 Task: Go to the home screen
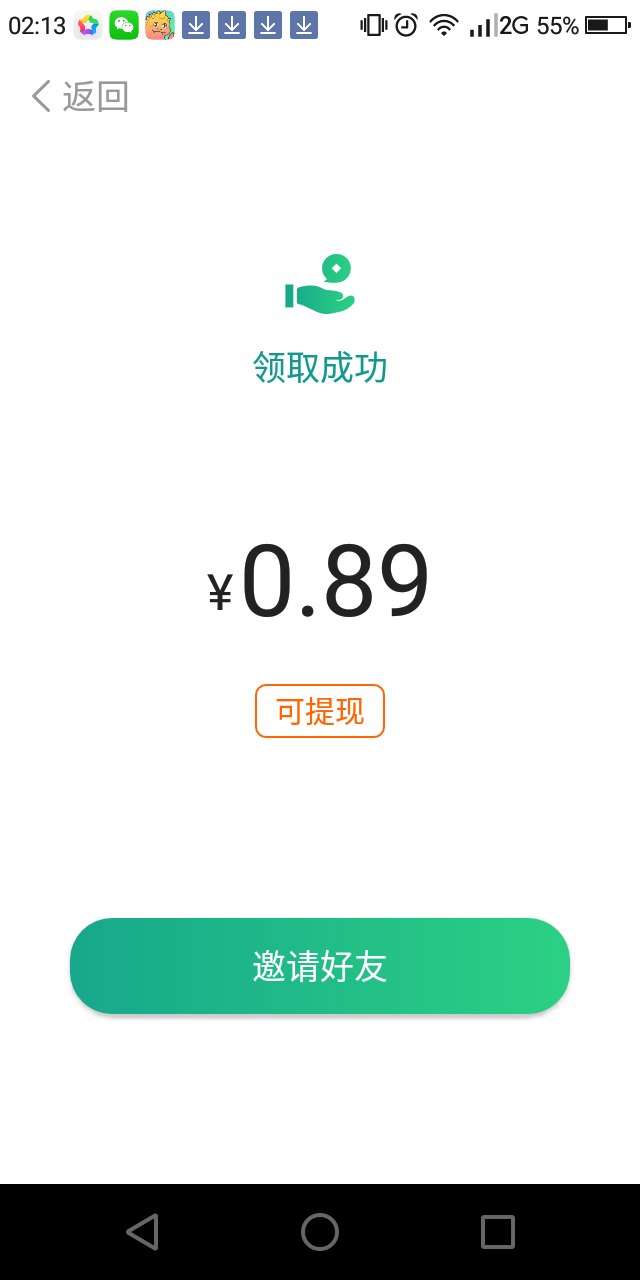pyautogui.click(x=320, y=1232)
